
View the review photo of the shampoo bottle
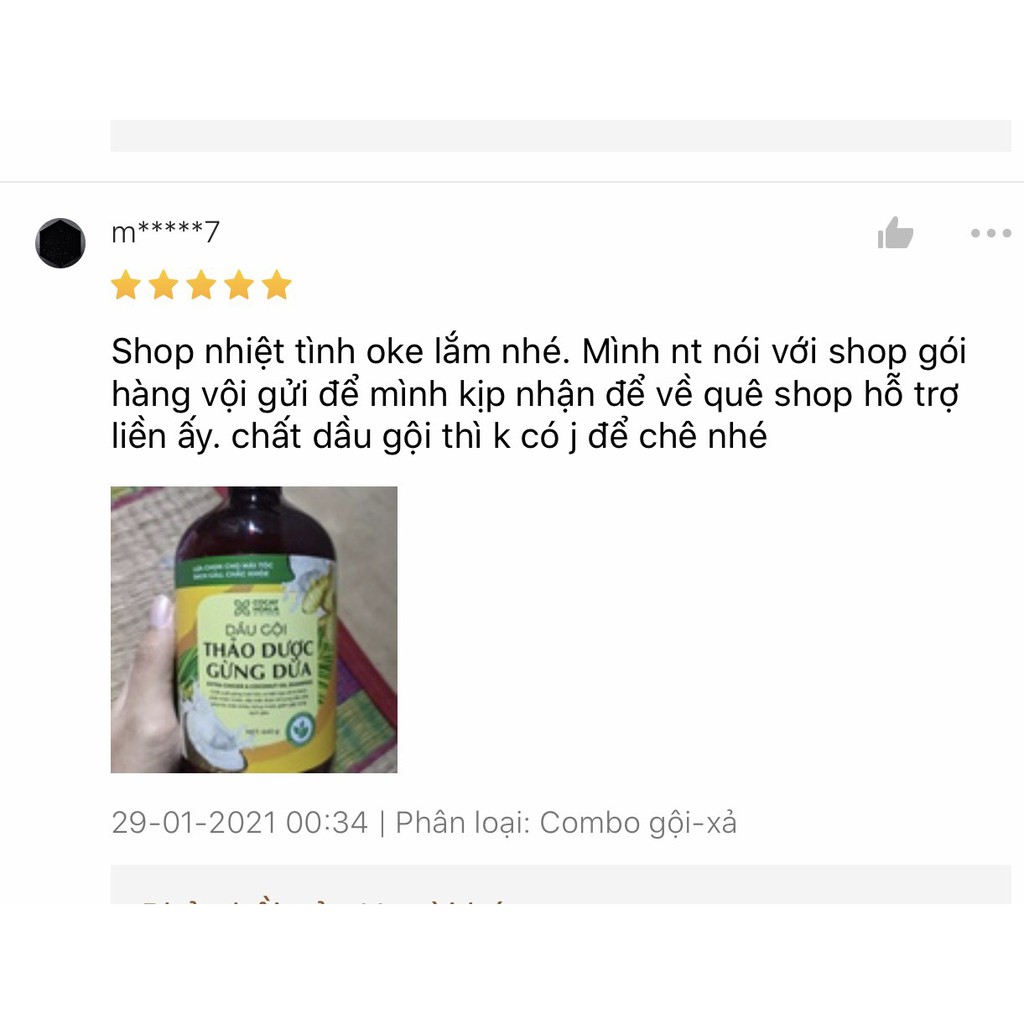click(x=254, y=629)
